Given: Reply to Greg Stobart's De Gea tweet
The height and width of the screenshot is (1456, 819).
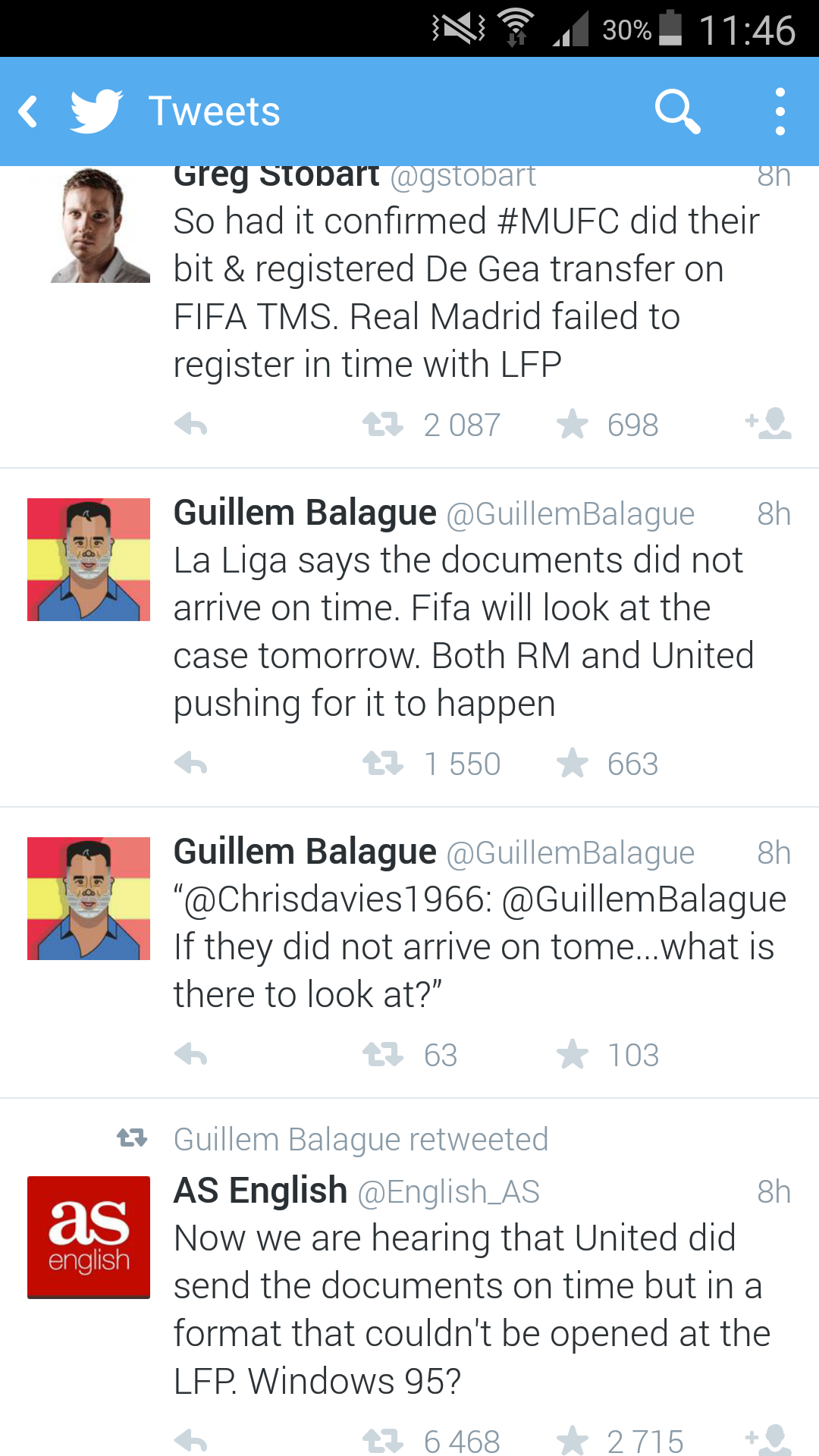Looking at the screenshot, I should [x=190, y=425].
